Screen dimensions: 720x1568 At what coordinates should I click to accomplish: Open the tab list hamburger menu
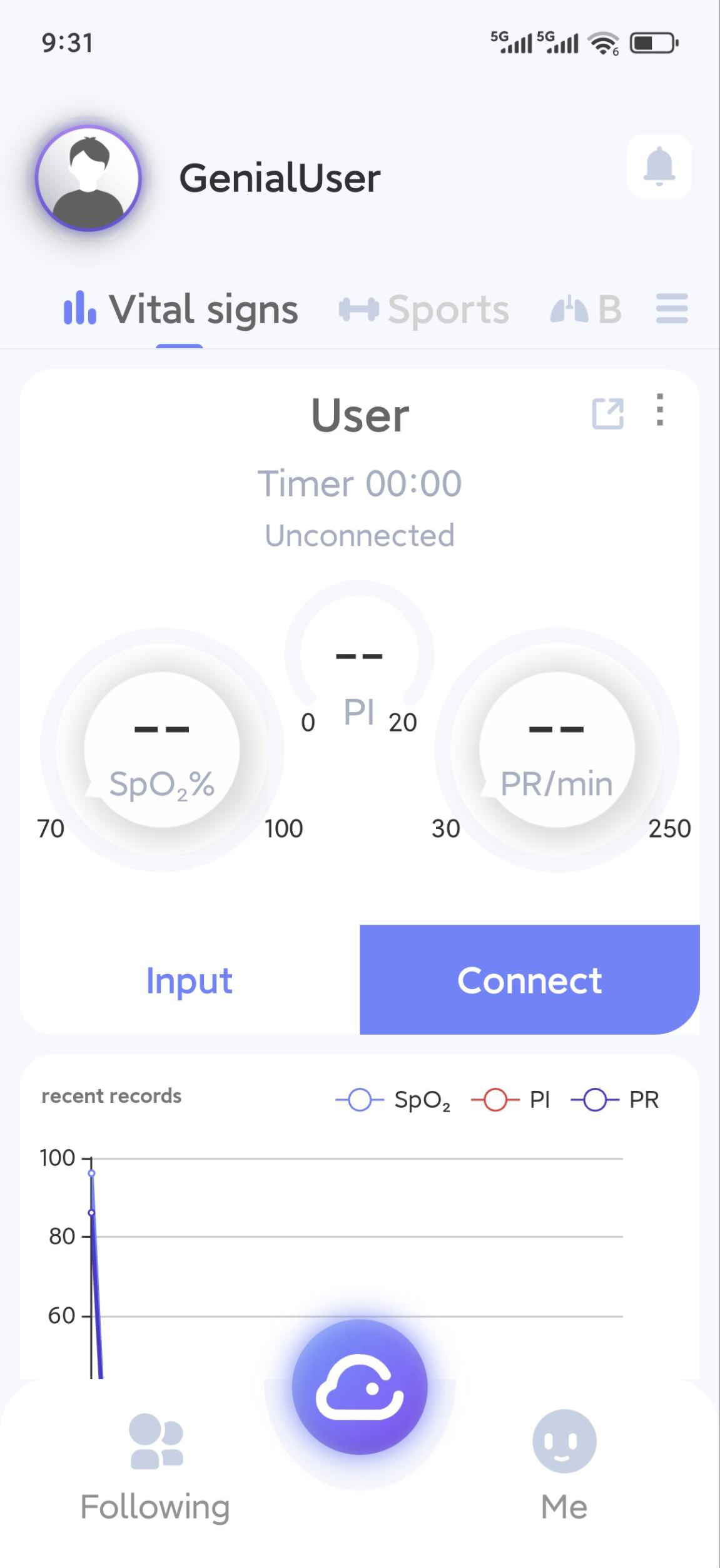[672, 309]
